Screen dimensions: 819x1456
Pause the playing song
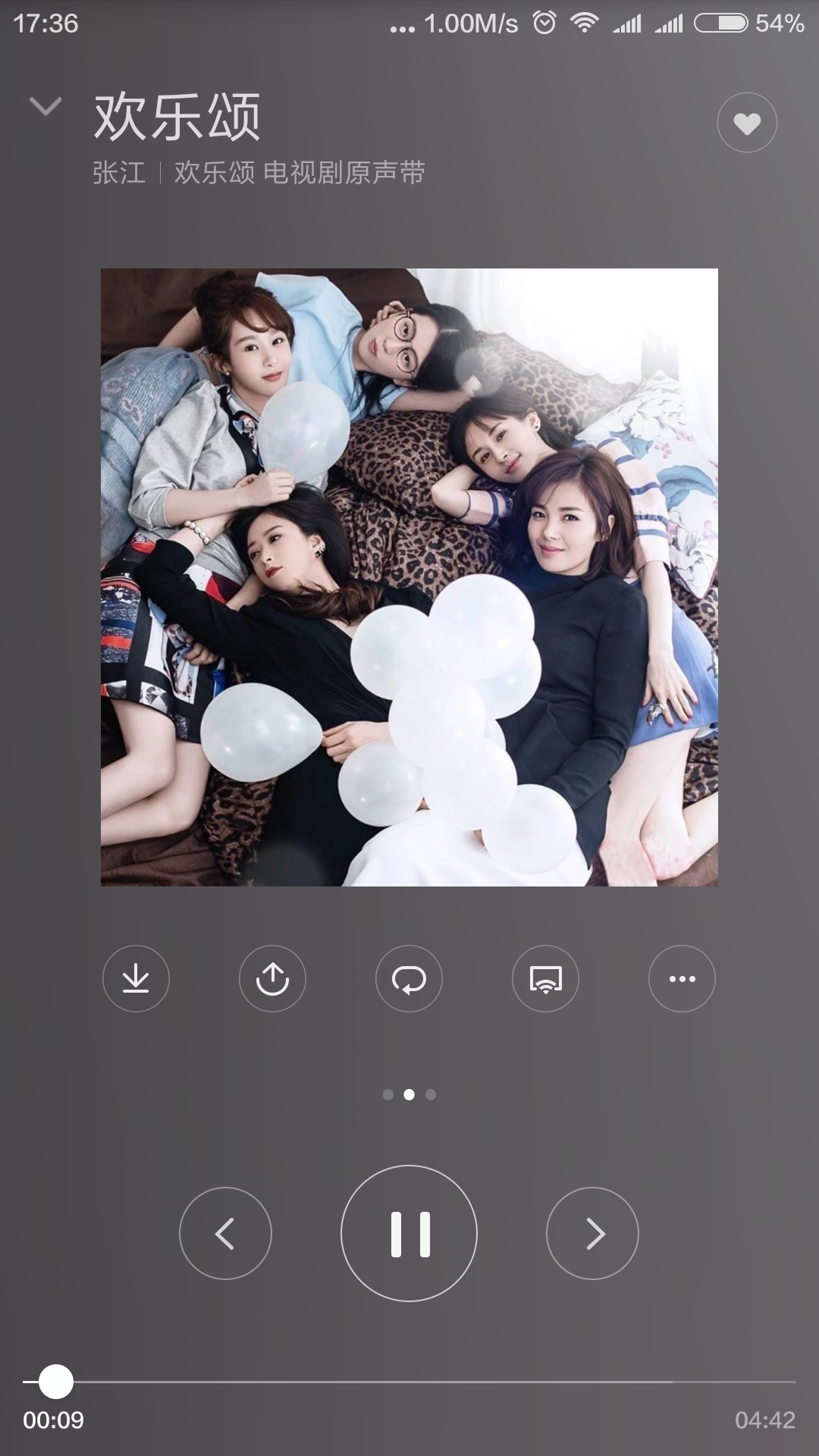click(x=409, y=1233)
